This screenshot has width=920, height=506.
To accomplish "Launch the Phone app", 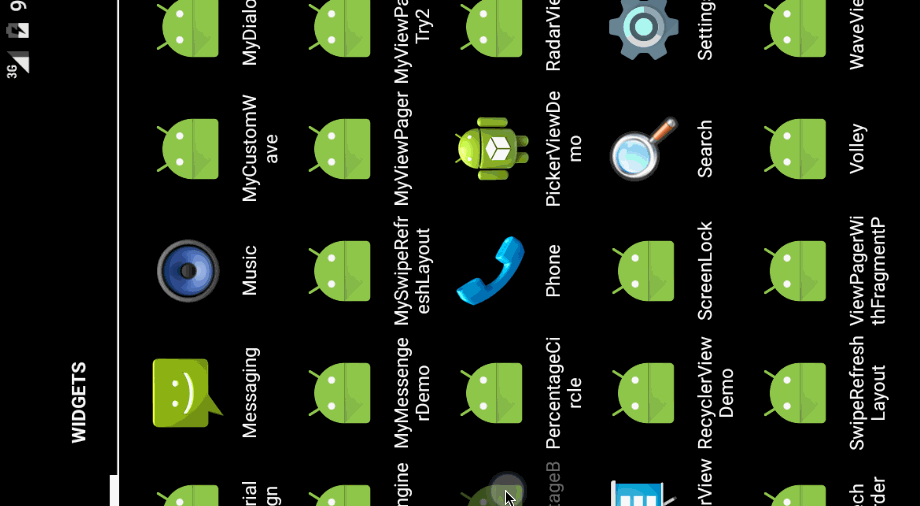I will click(x=491, y=271).
